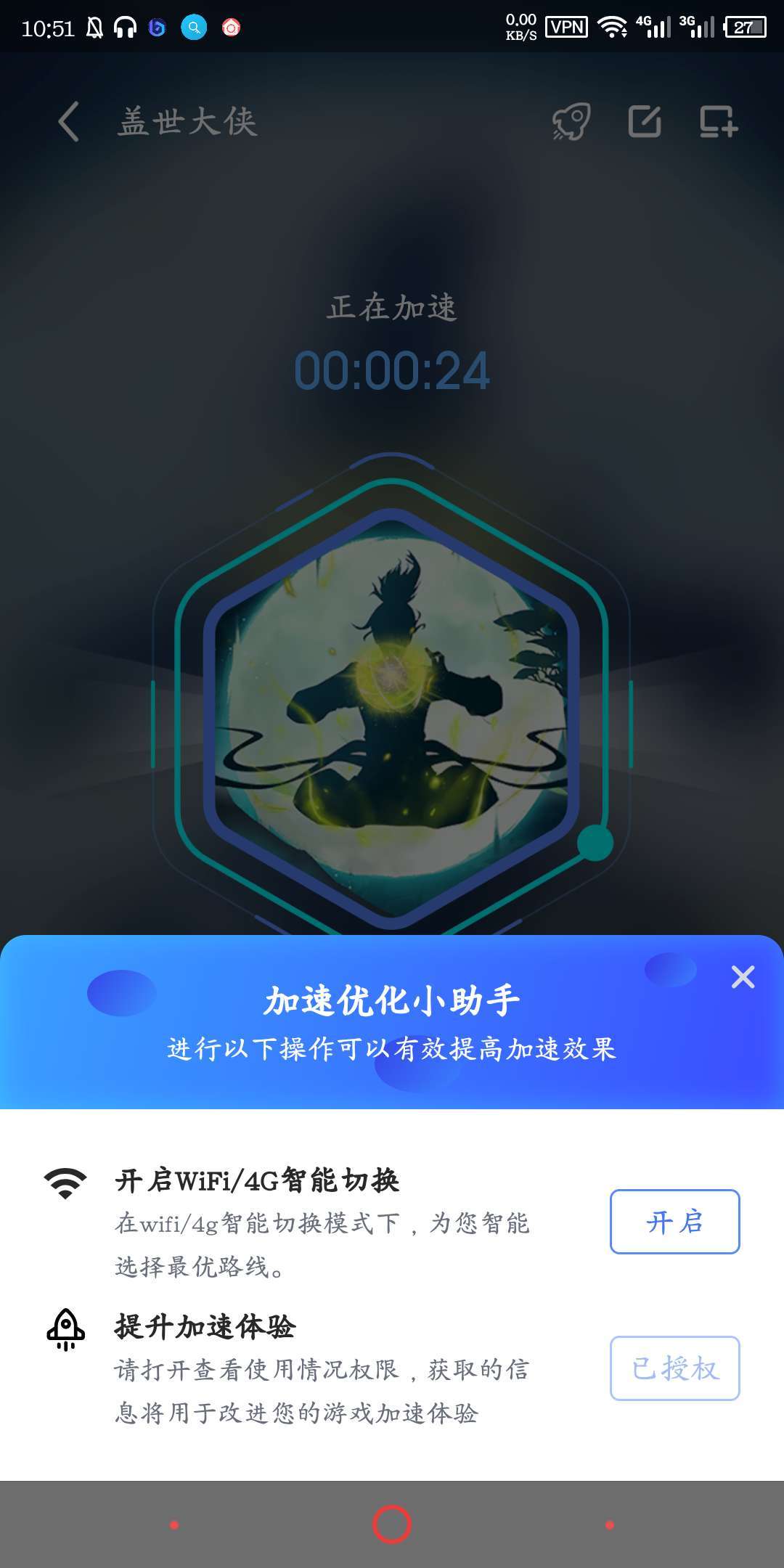Image resolution: width=784 pixels, height=1568 pixels.
Task: Open the rocket boost icon
Action: (571, 121)
